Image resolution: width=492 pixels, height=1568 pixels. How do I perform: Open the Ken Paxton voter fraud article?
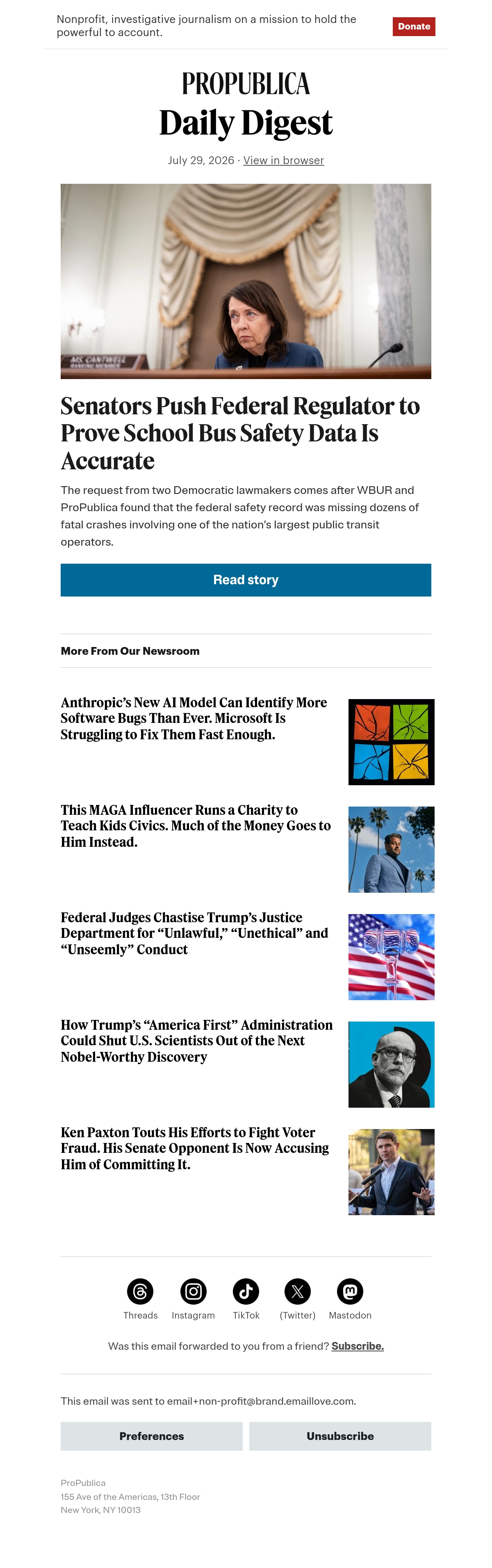click(x=195, y=1148)
